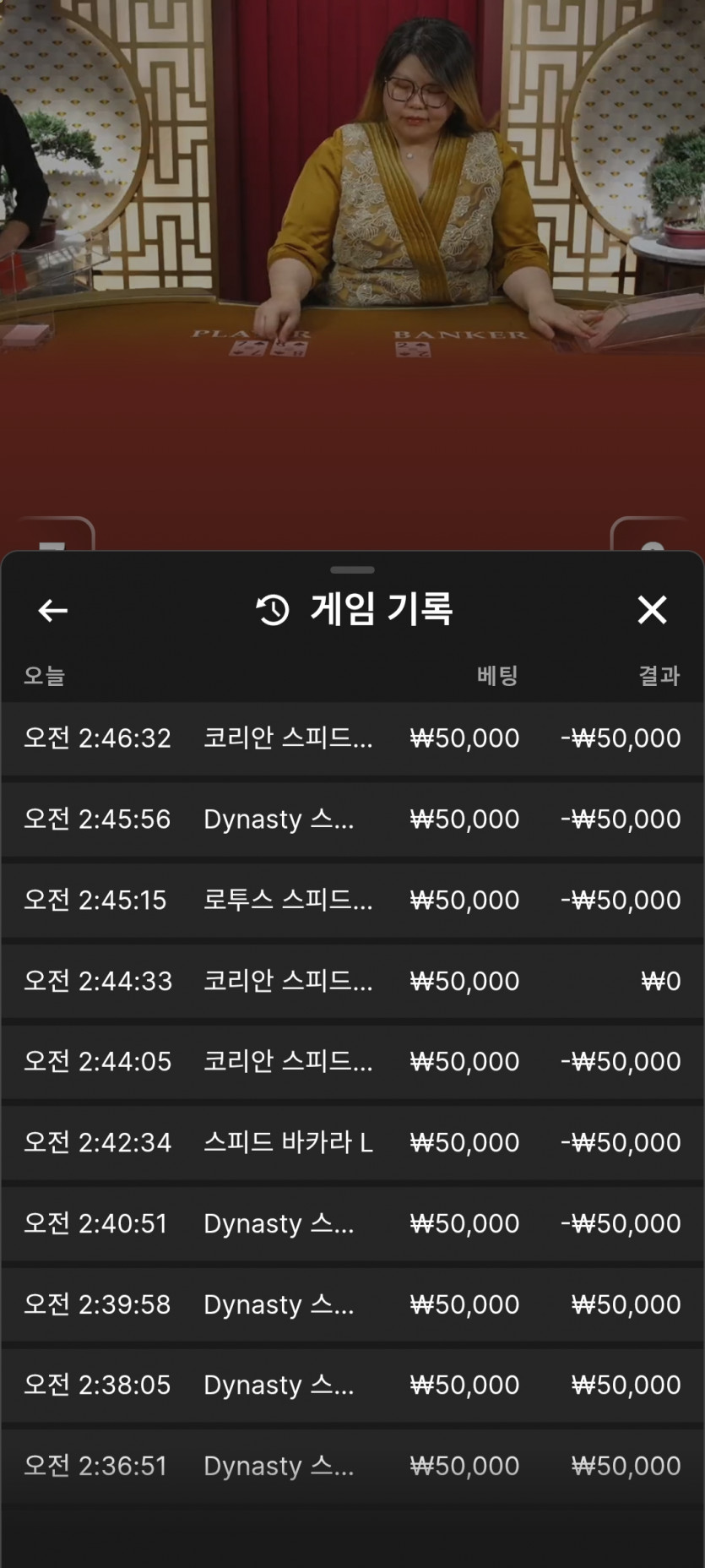Close the game history panel
The height and width of the screenshot is (1568, 705).
[x=652, y=610]
